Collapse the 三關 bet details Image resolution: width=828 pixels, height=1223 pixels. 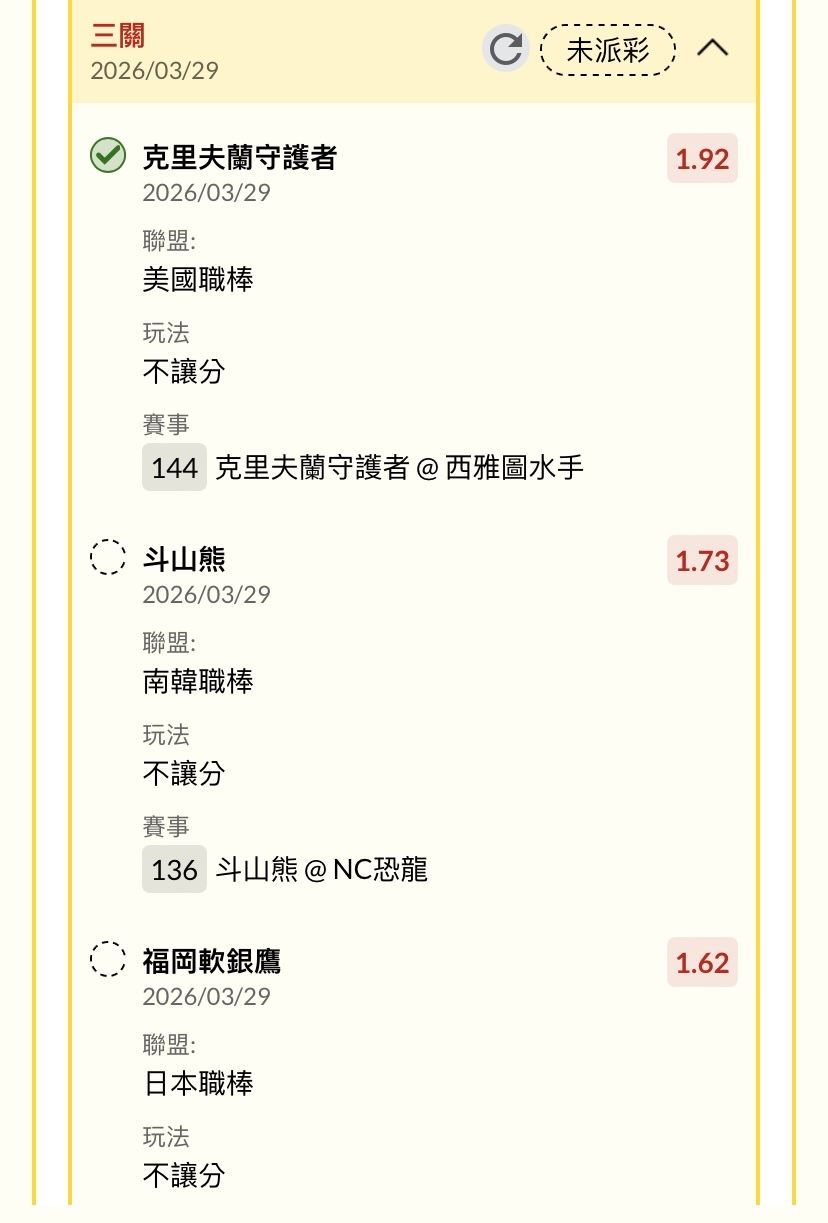712,48
